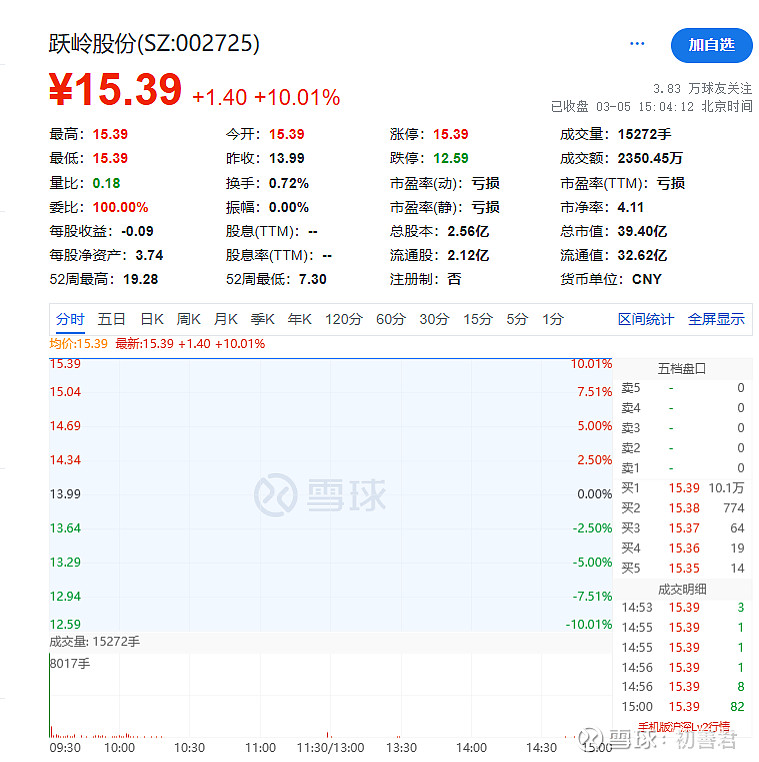The image size is (759, 762).
Task: Open the 周K weekly chart tab
Action: [x=188, y=319]
